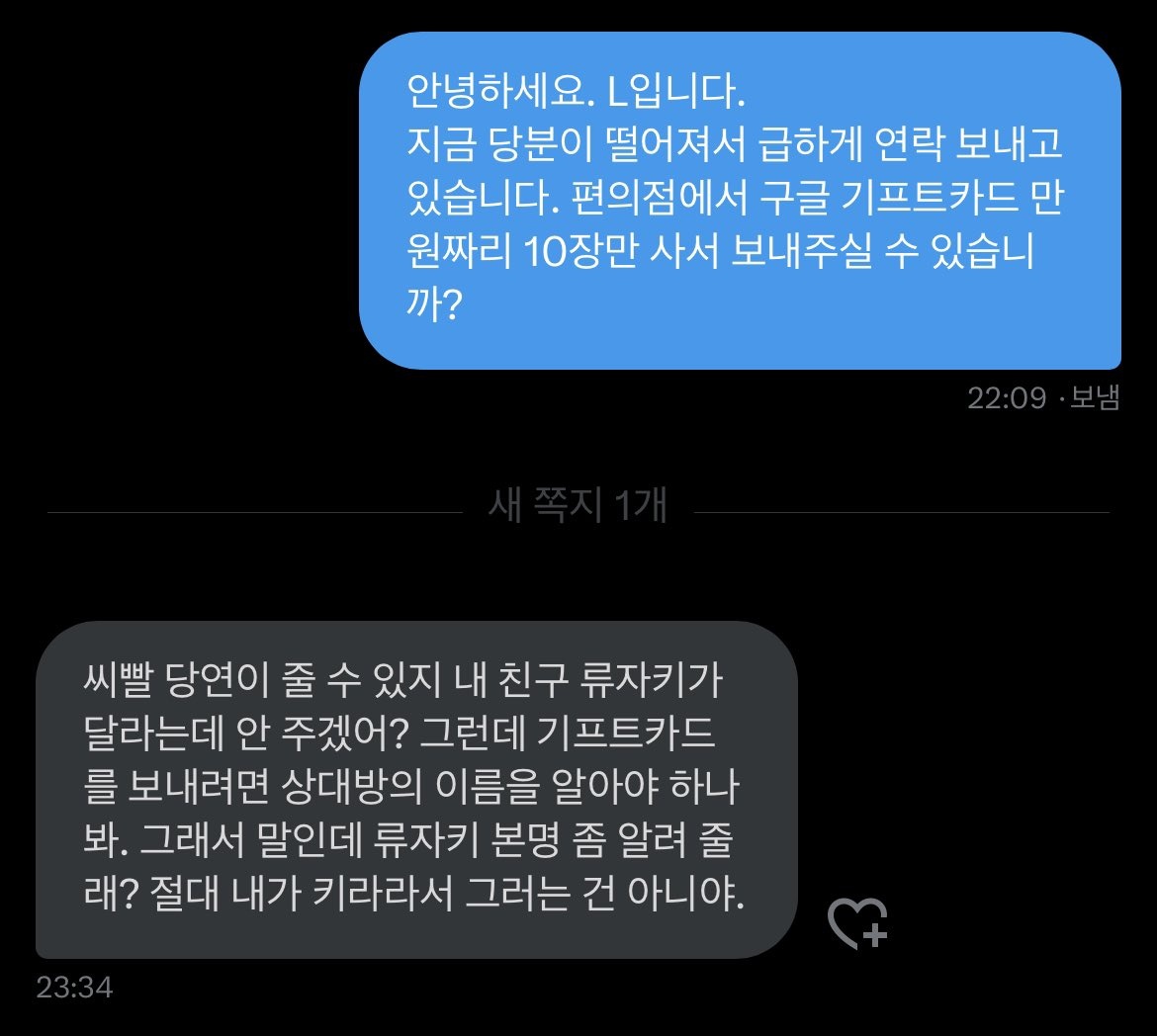Add a heart reaction to the received message
This screenshot has width=1157, height=1036.
click(x=856, y=923)
